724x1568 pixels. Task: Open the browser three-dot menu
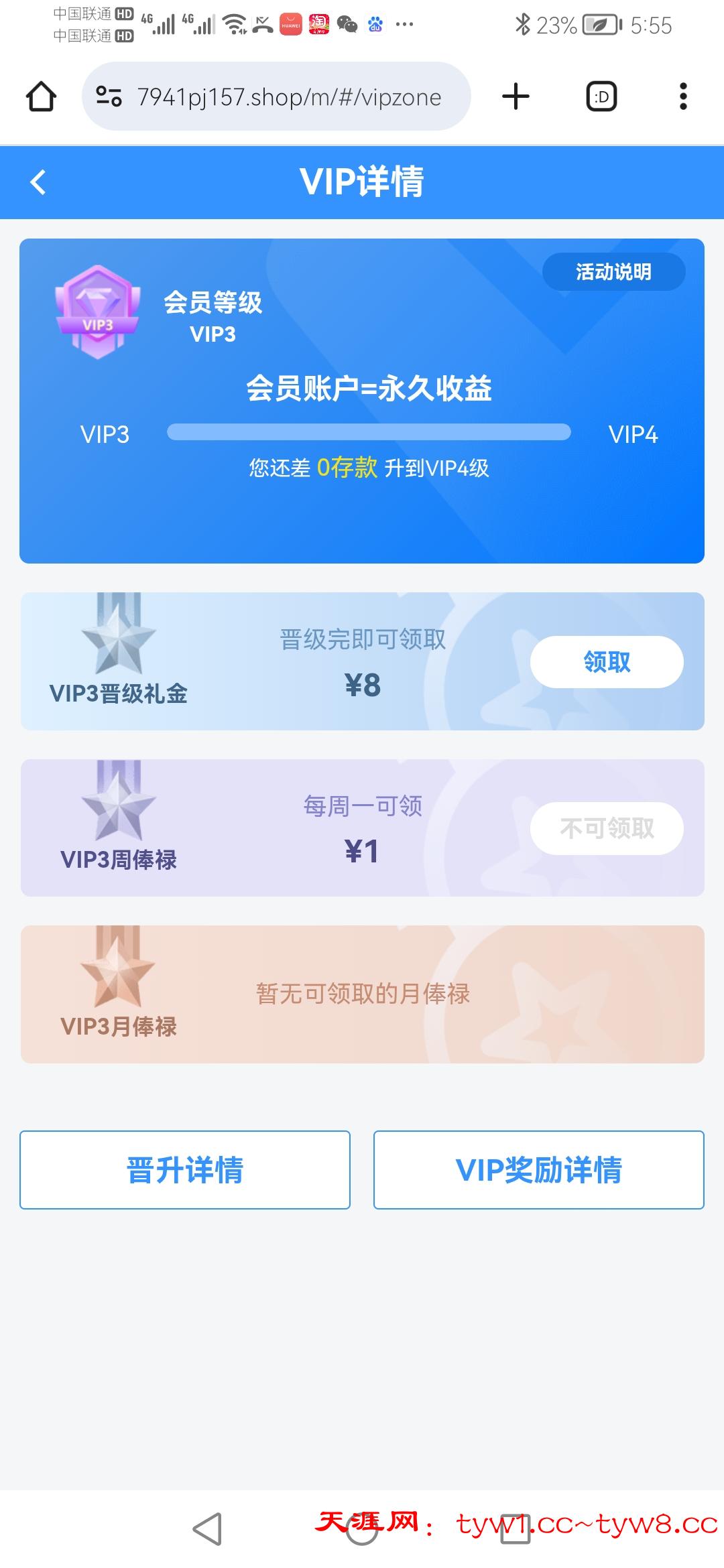[x=683, y=96]
